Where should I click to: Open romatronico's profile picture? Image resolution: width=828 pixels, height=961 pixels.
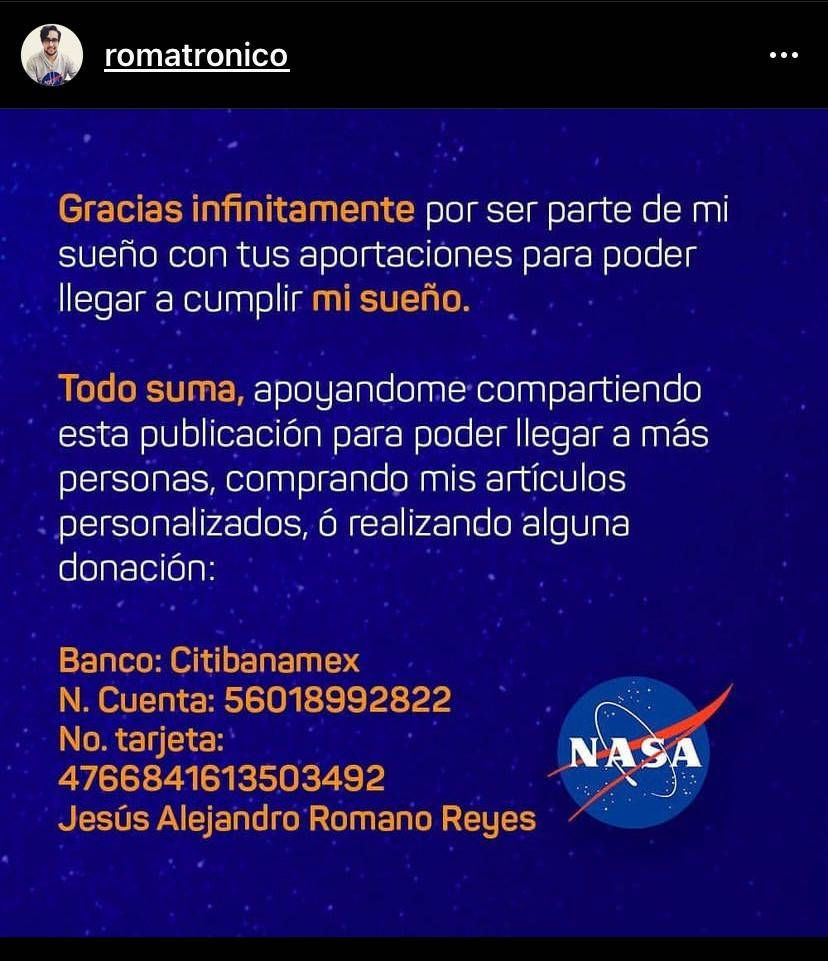tap(52, 55)
